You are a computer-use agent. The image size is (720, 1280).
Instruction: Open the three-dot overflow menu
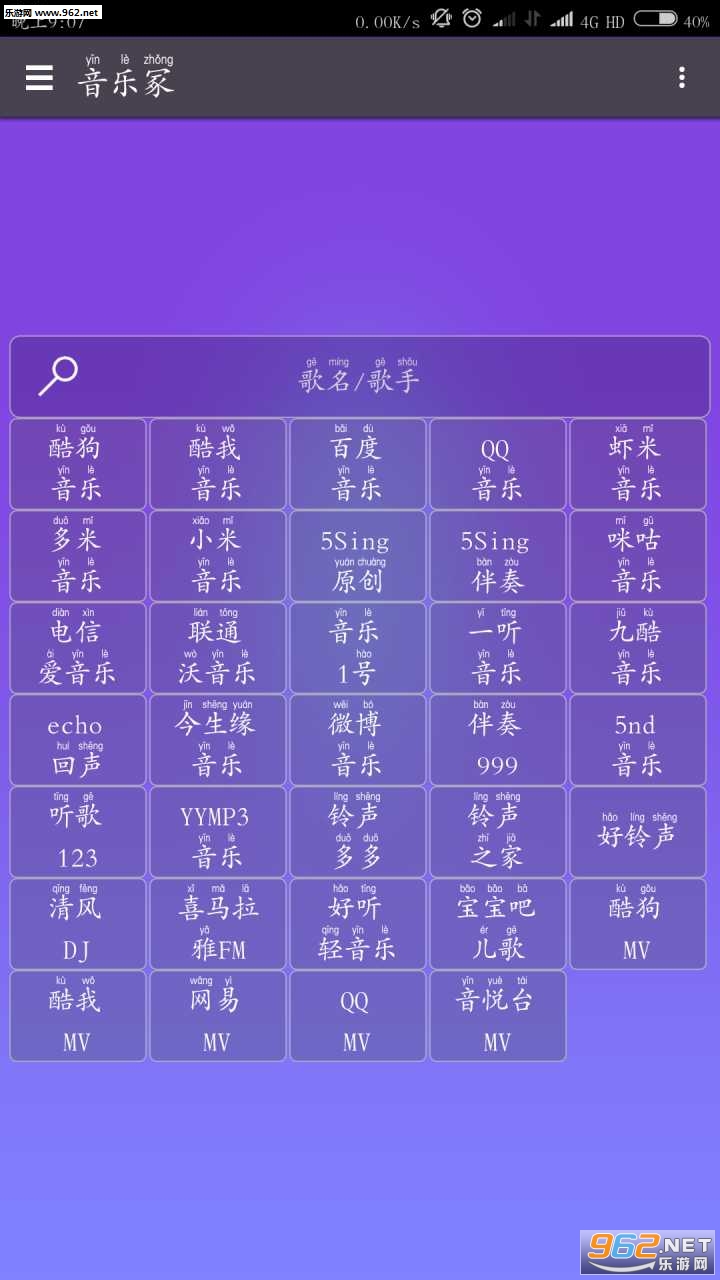tap(681, 78)
